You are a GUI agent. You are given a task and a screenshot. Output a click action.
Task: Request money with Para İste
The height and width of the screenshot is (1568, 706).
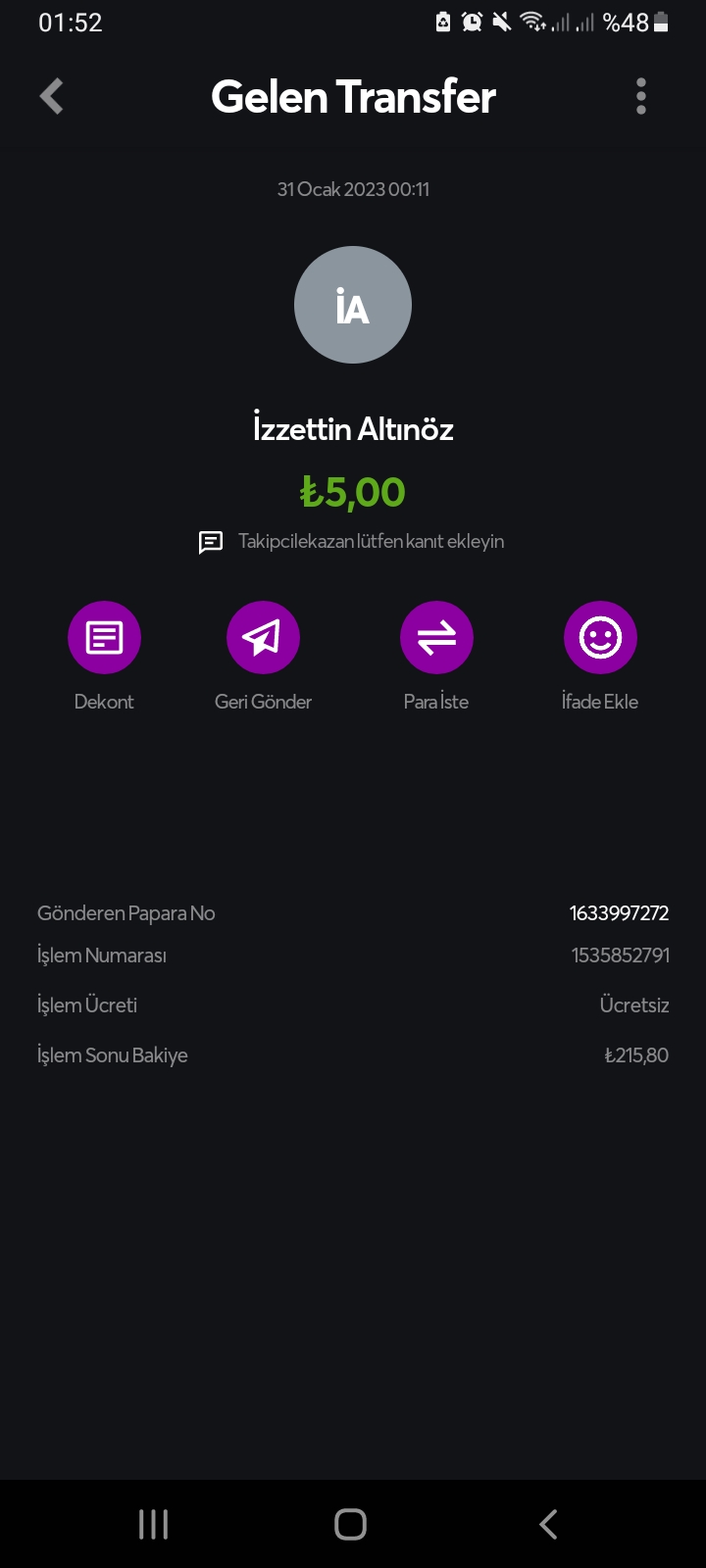click(x=436, y=638)
